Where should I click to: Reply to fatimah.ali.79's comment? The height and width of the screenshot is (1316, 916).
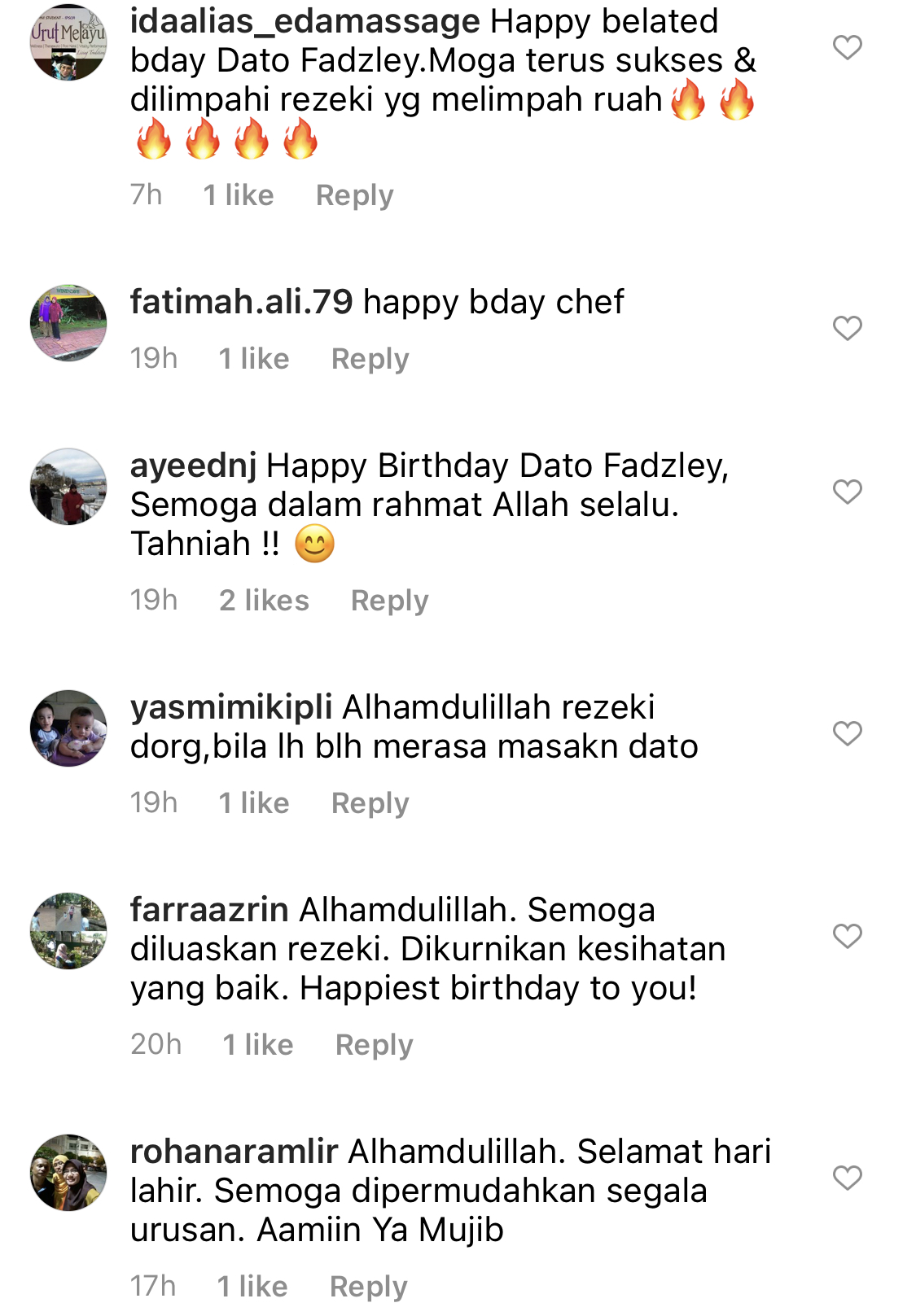click(x=370, y=359)
